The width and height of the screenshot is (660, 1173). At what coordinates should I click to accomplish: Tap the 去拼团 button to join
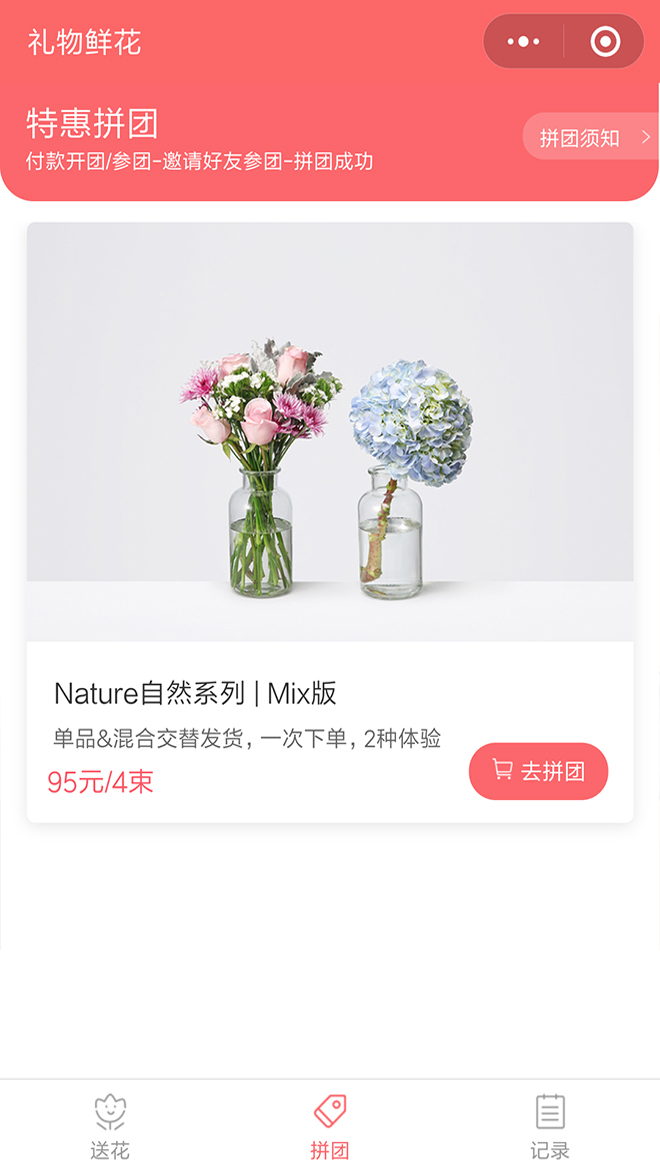(538, 771)
